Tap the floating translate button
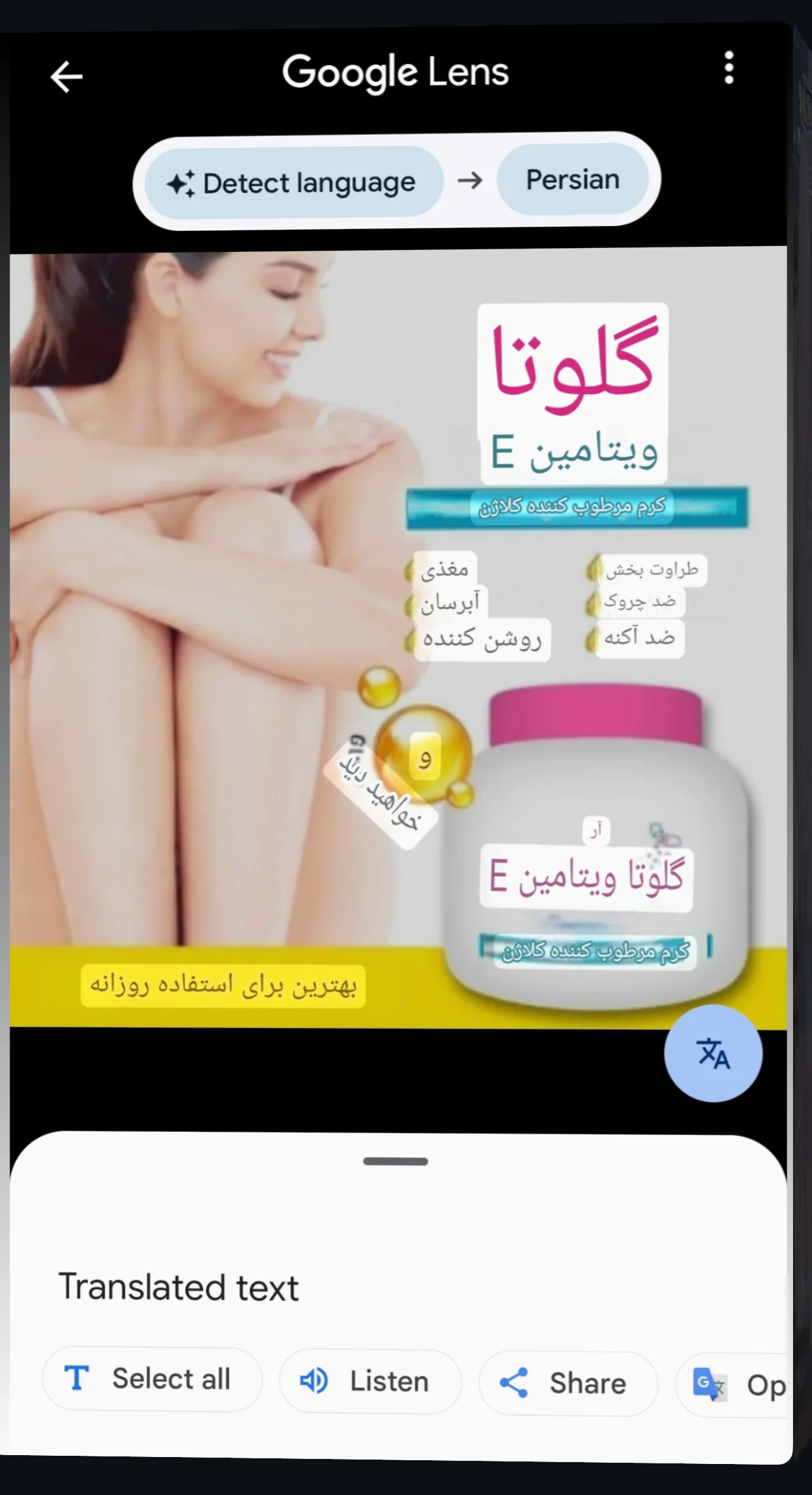Viewport: 812px width, 1495px height. [x=713, y=1053]
